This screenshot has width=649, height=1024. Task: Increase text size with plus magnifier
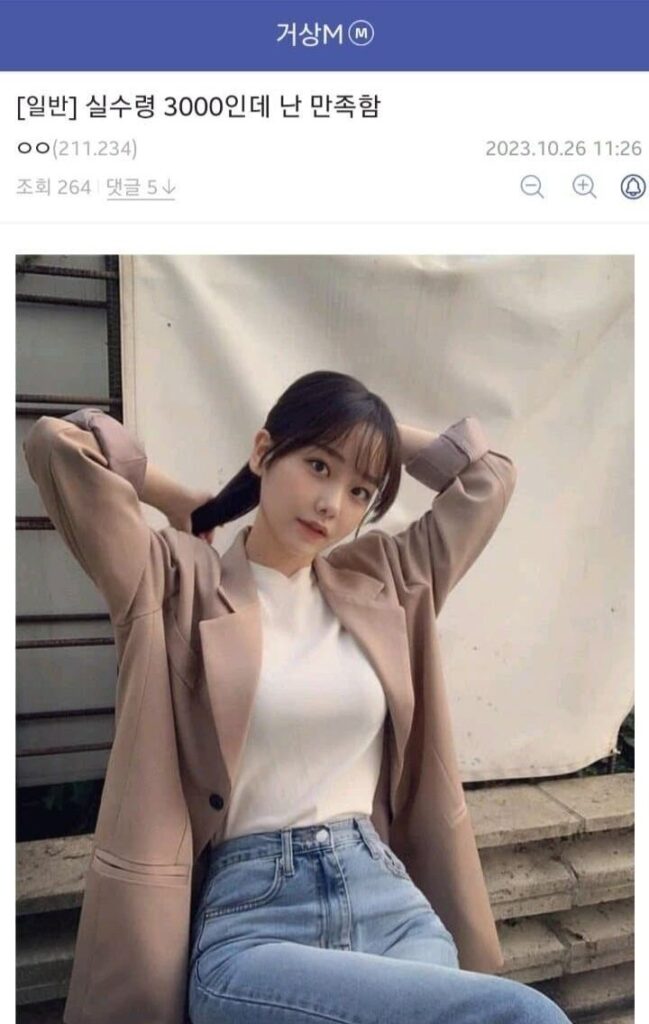[584, 187]
